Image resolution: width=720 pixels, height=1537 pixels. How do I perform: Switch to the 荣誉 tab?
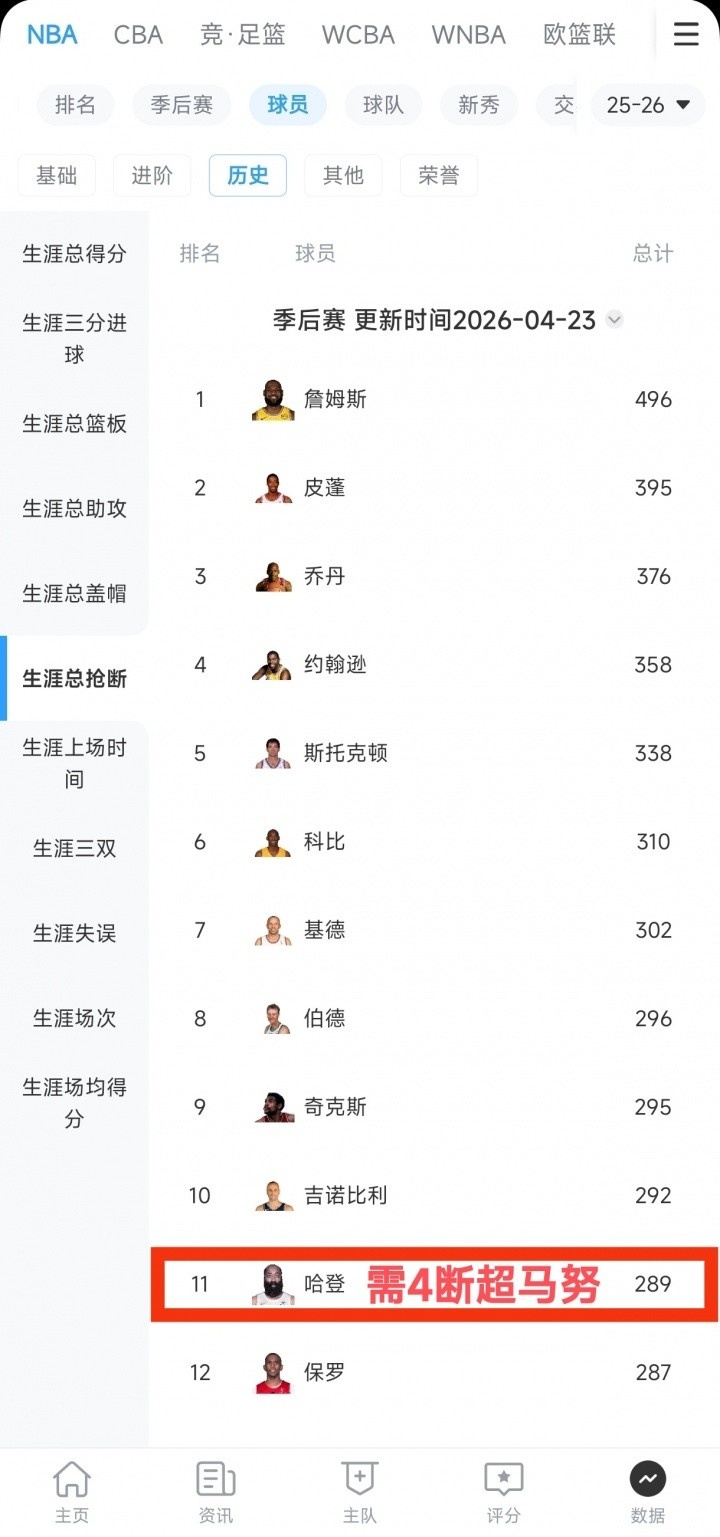(x=438, y=176)
